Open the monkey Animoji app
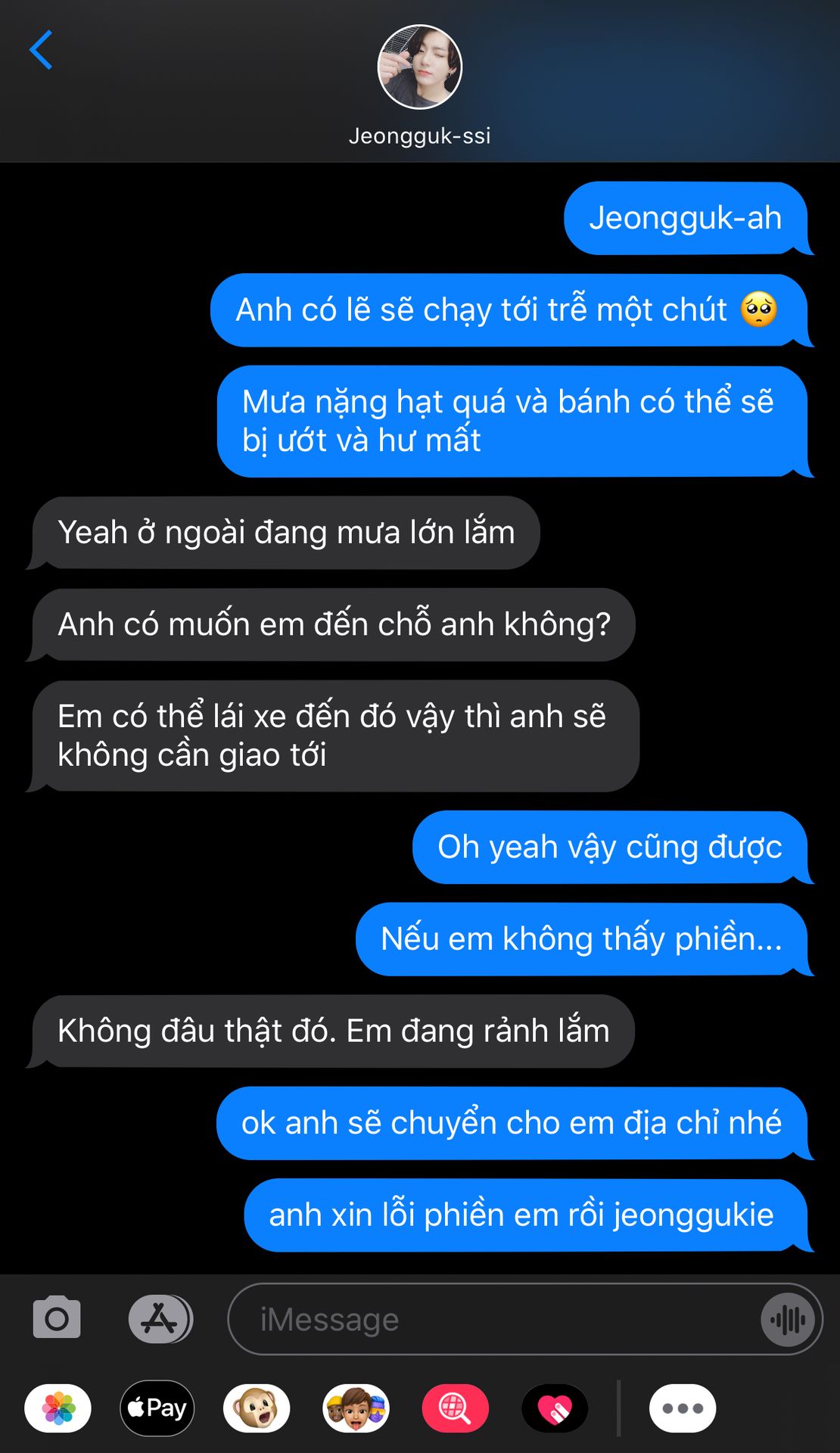 tap(257, 1408)
